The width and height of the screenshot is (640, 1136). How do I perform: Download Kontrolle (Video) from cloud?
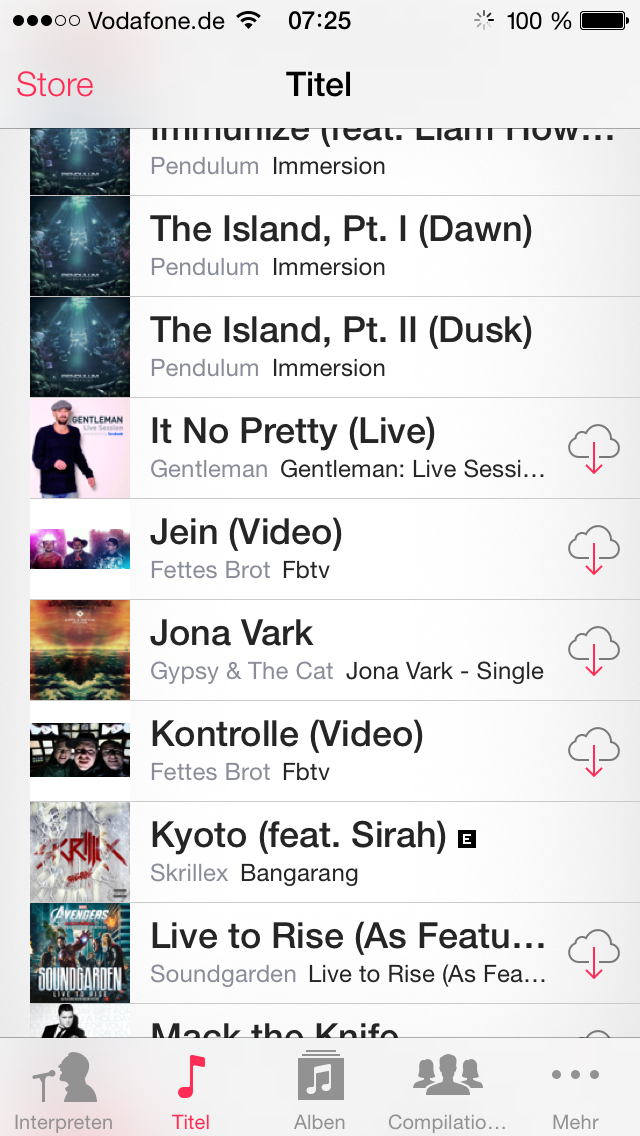tap(594, 752)
